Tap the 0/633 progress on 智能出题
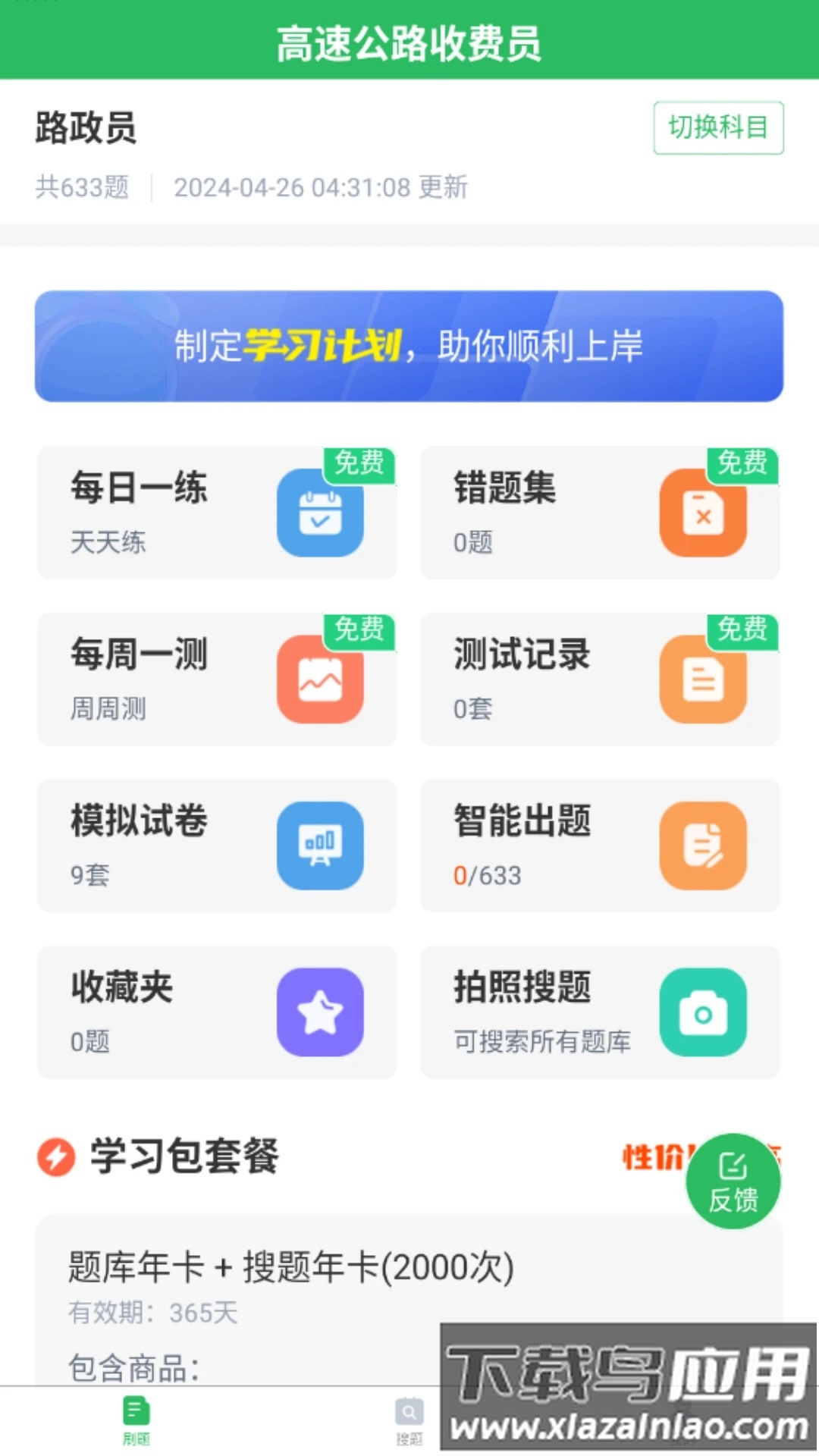 coord(486,875)
